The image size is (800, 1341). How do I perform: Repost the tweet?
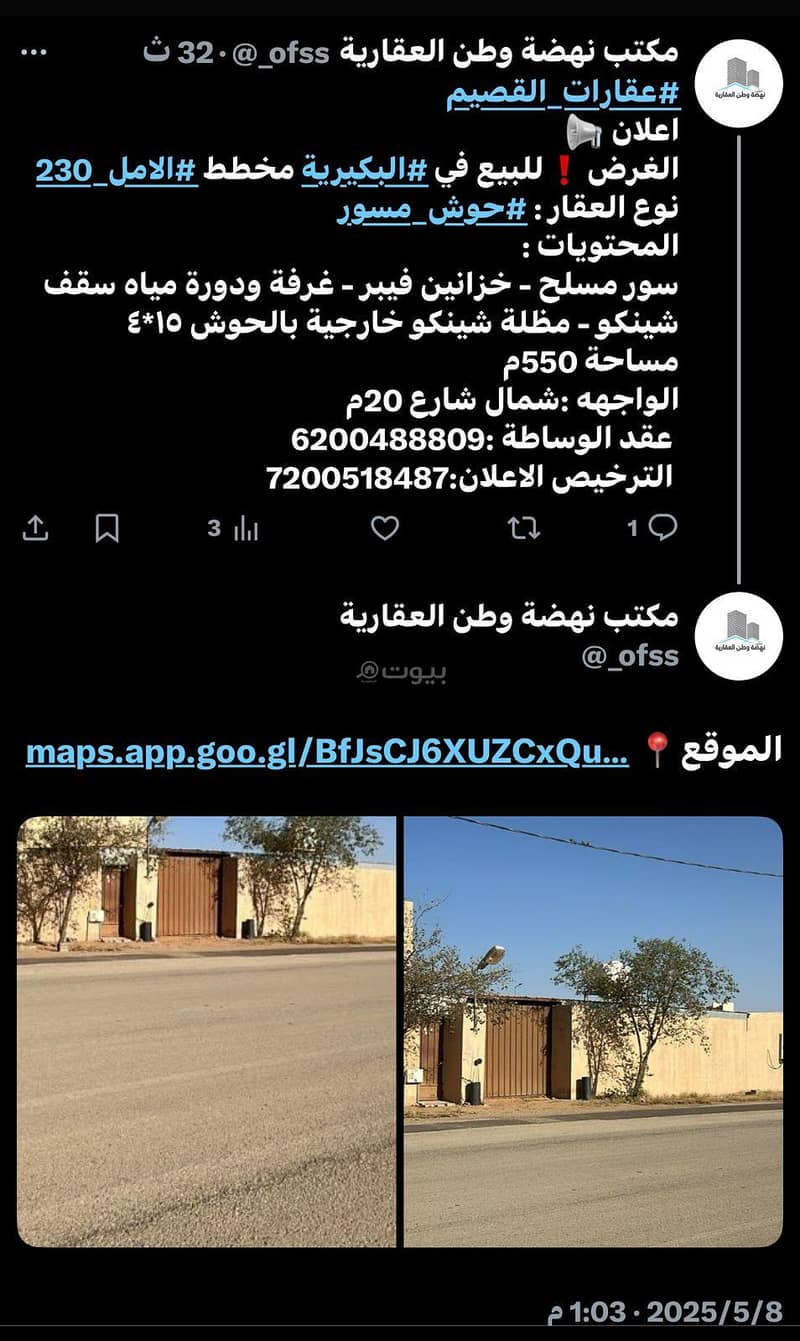pos(523,528)
